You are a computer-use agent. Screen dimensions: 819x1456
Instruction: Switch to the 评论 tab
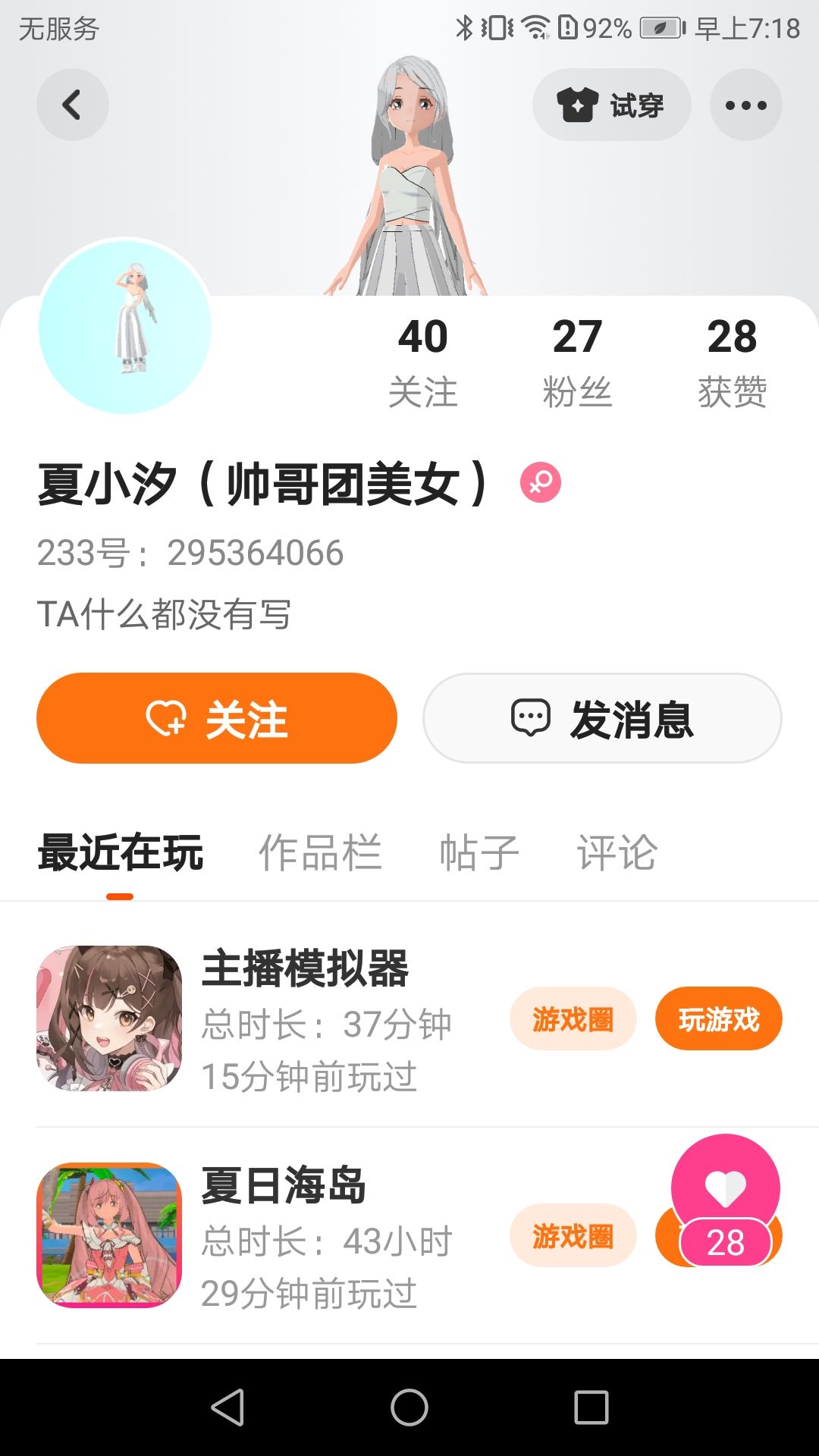(x=617, y=852)
